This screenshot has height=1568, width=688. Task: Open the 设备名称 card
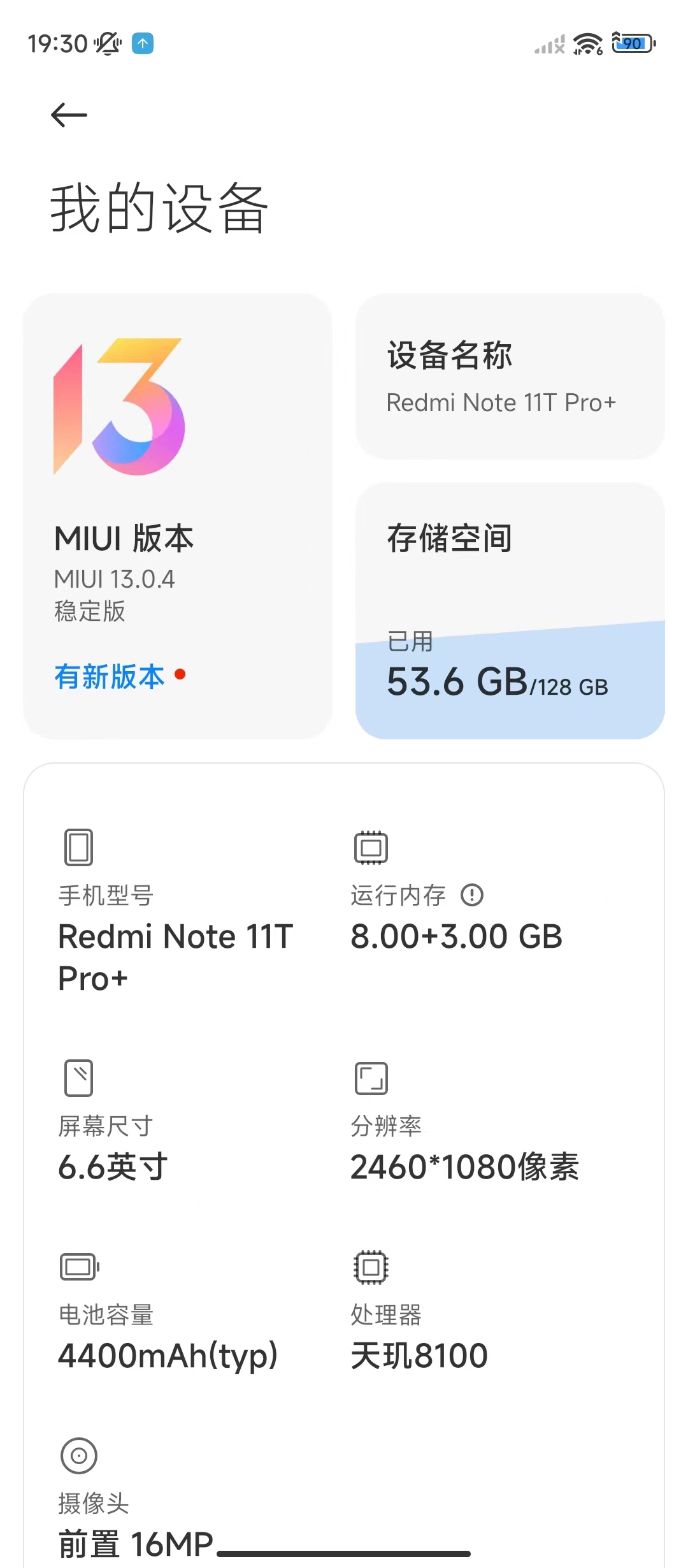(x=510, y=376)
